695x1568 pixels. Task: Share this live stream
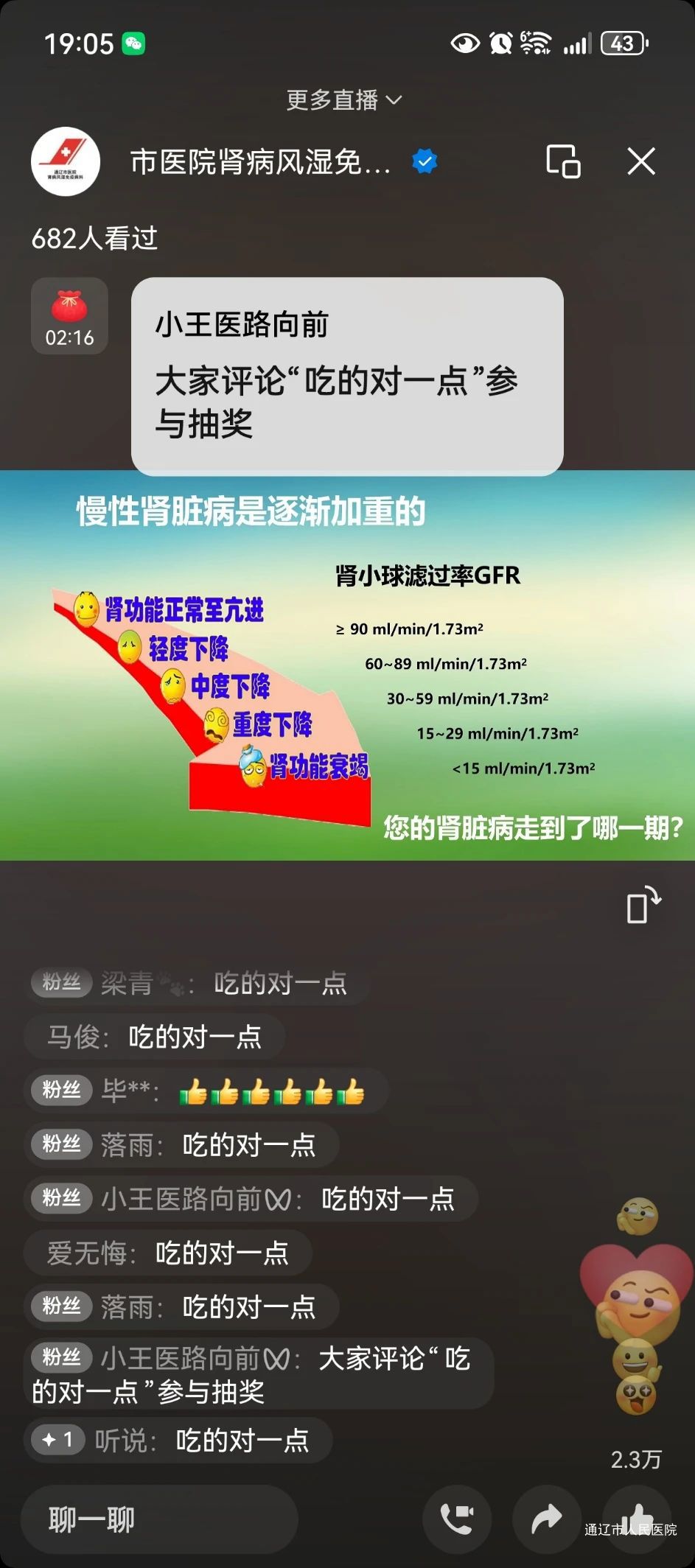click(546, 1519)
